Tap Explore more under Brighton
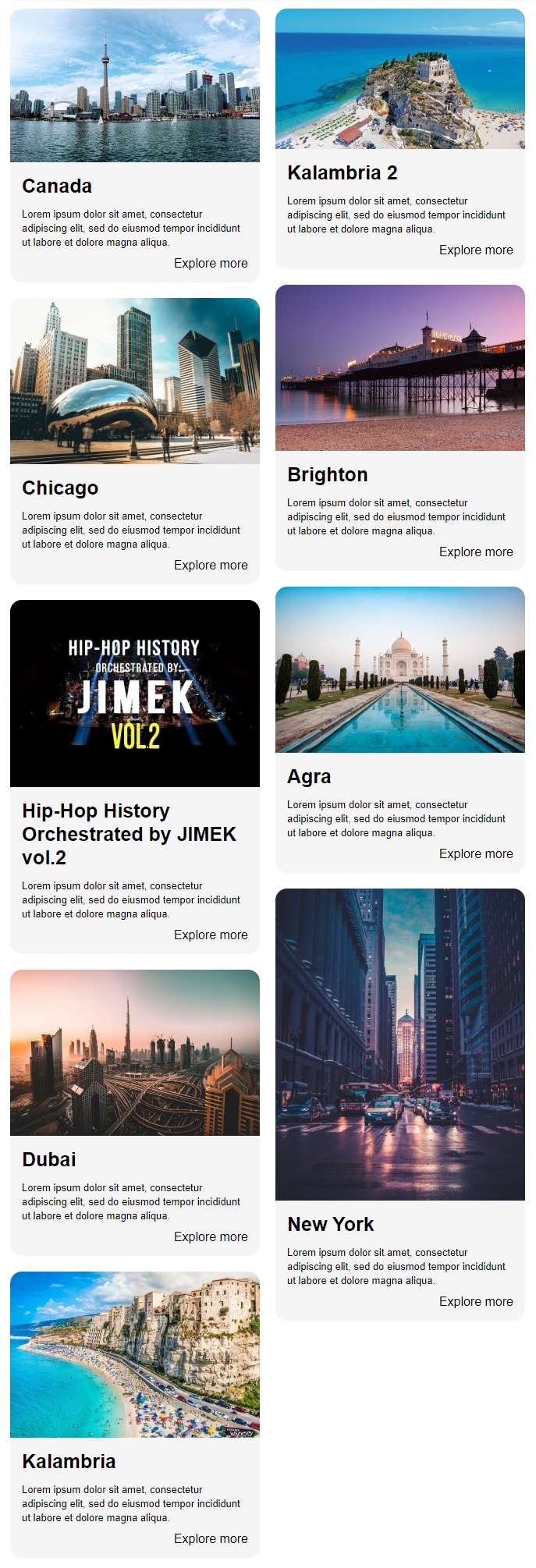Screen dimensions: 536x1568 (x=476, y=552)
